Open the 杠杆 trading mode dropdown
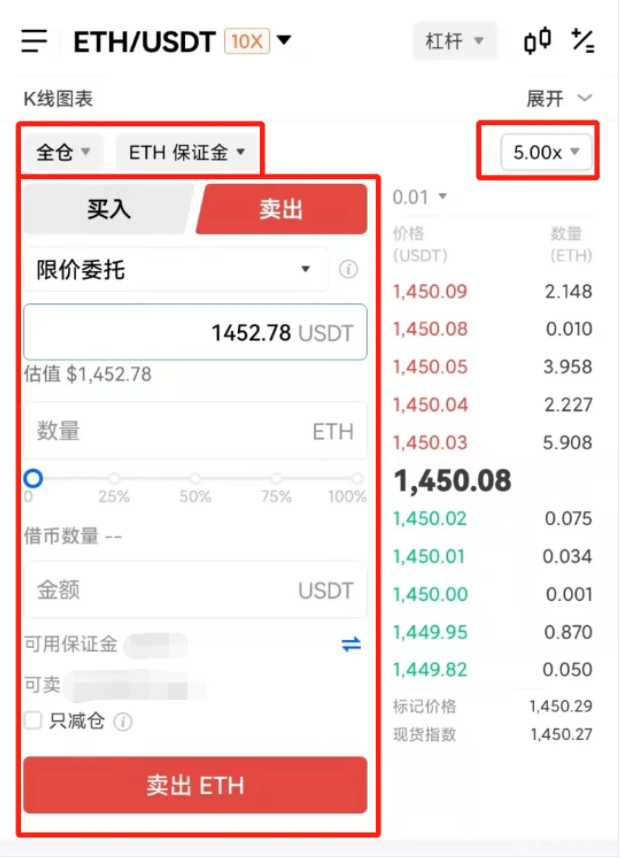Viewport: 621px width, 858px height. [454, 41]
